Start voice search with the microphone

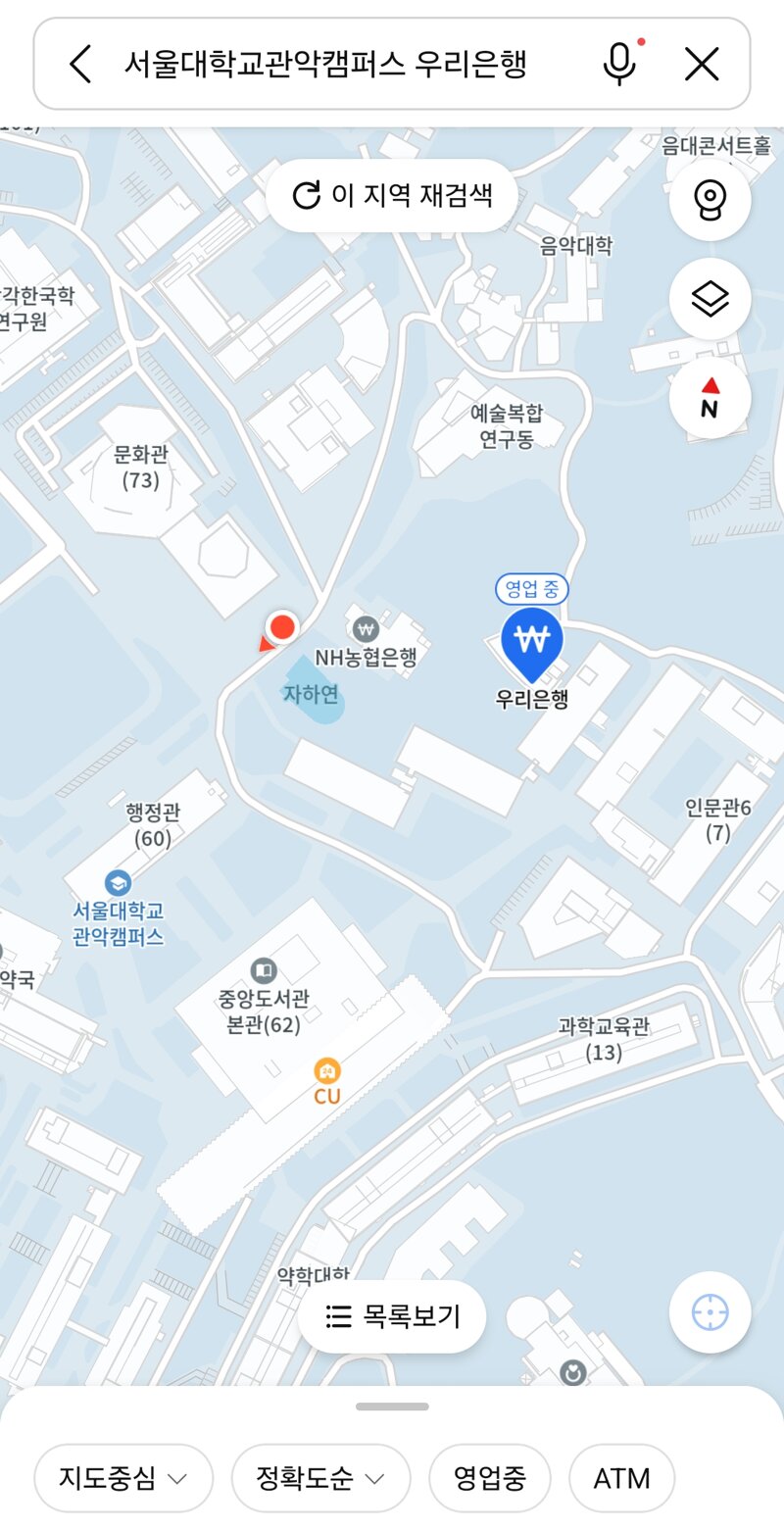[x=618, y=65]
